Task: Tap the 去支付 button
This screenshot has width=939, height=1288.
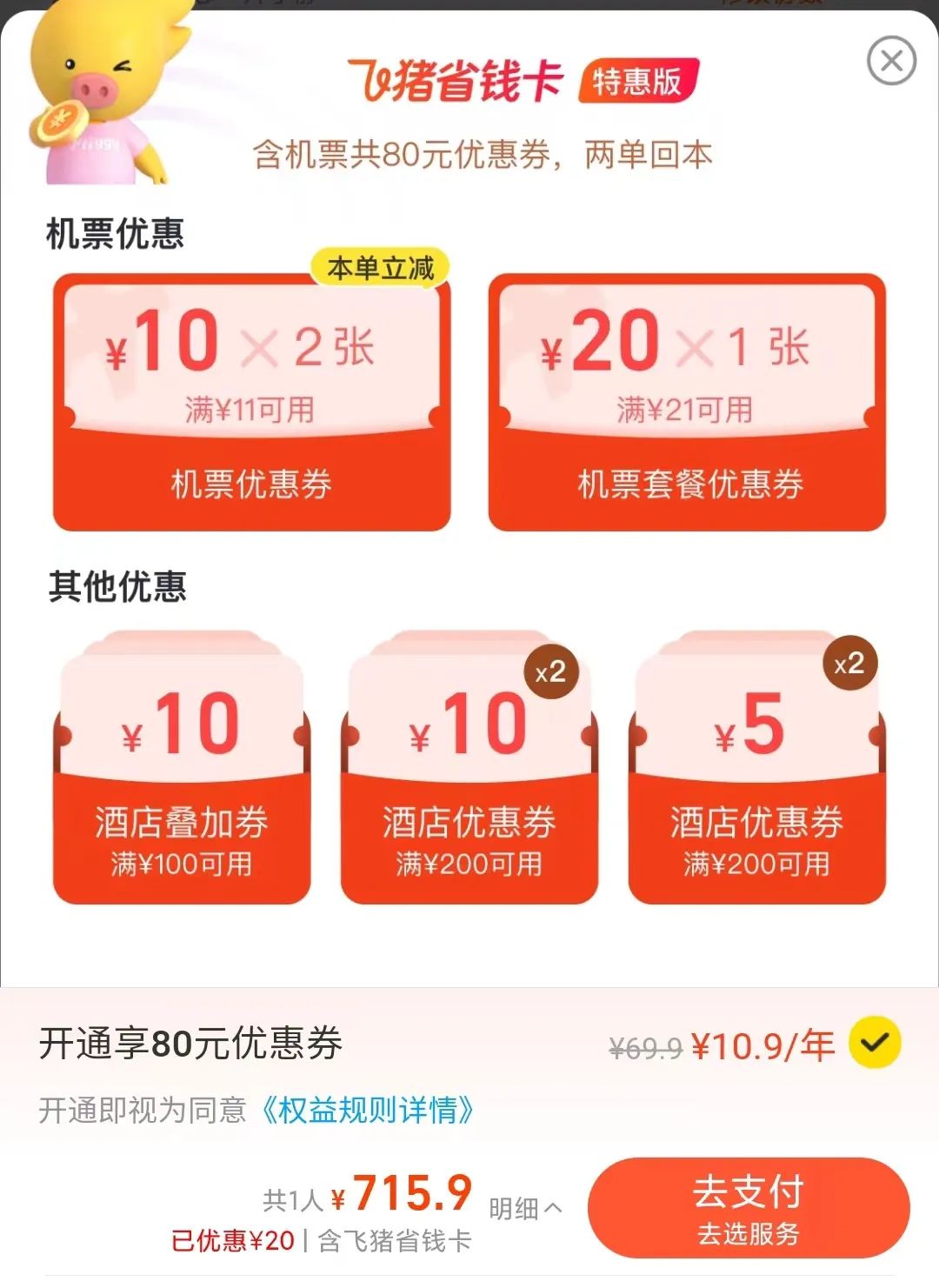Action: coord(748,1207)
